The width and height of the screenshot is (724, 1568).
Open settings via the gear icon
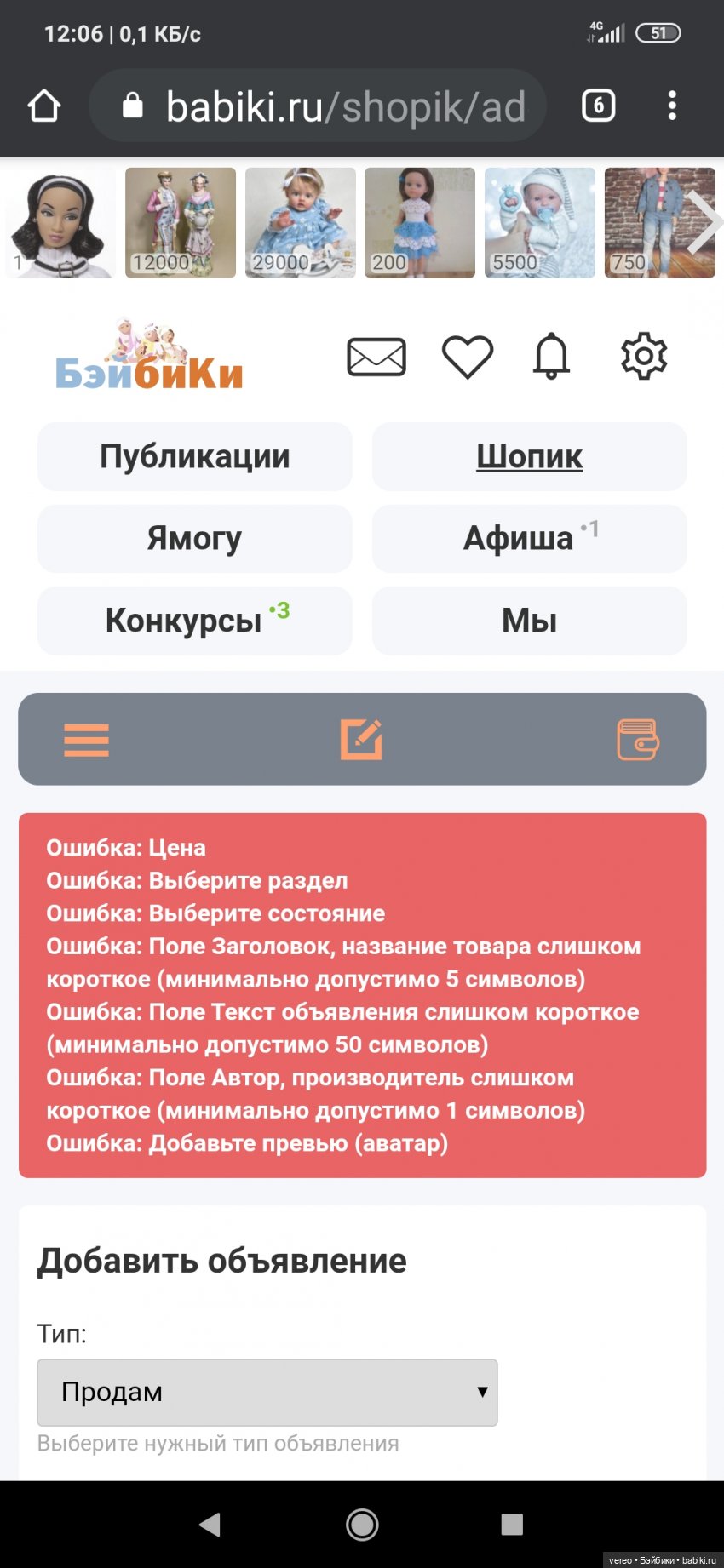[x=644, y=356]
